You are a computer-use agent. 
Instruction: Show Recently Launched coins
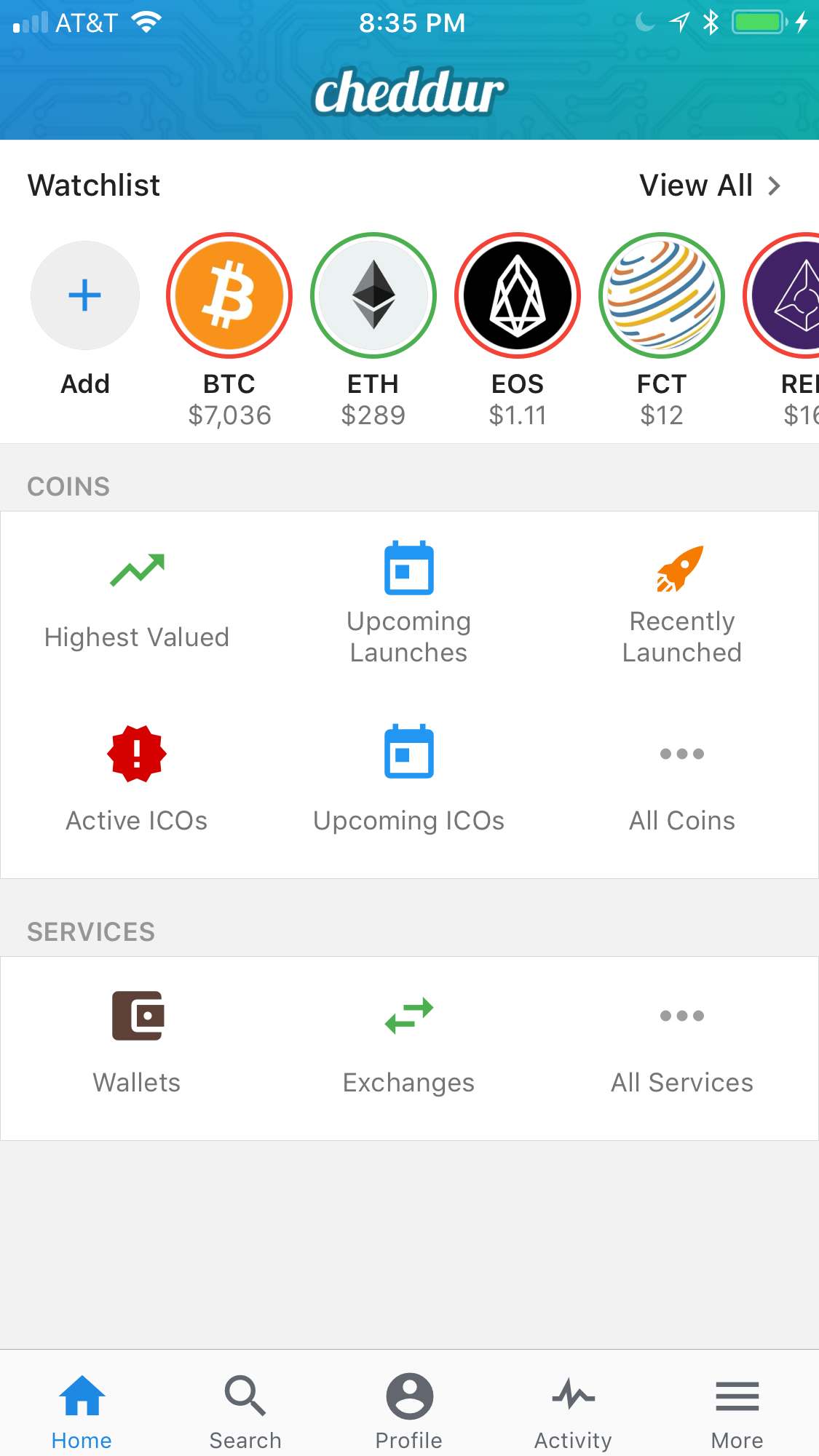pos(682,602)
